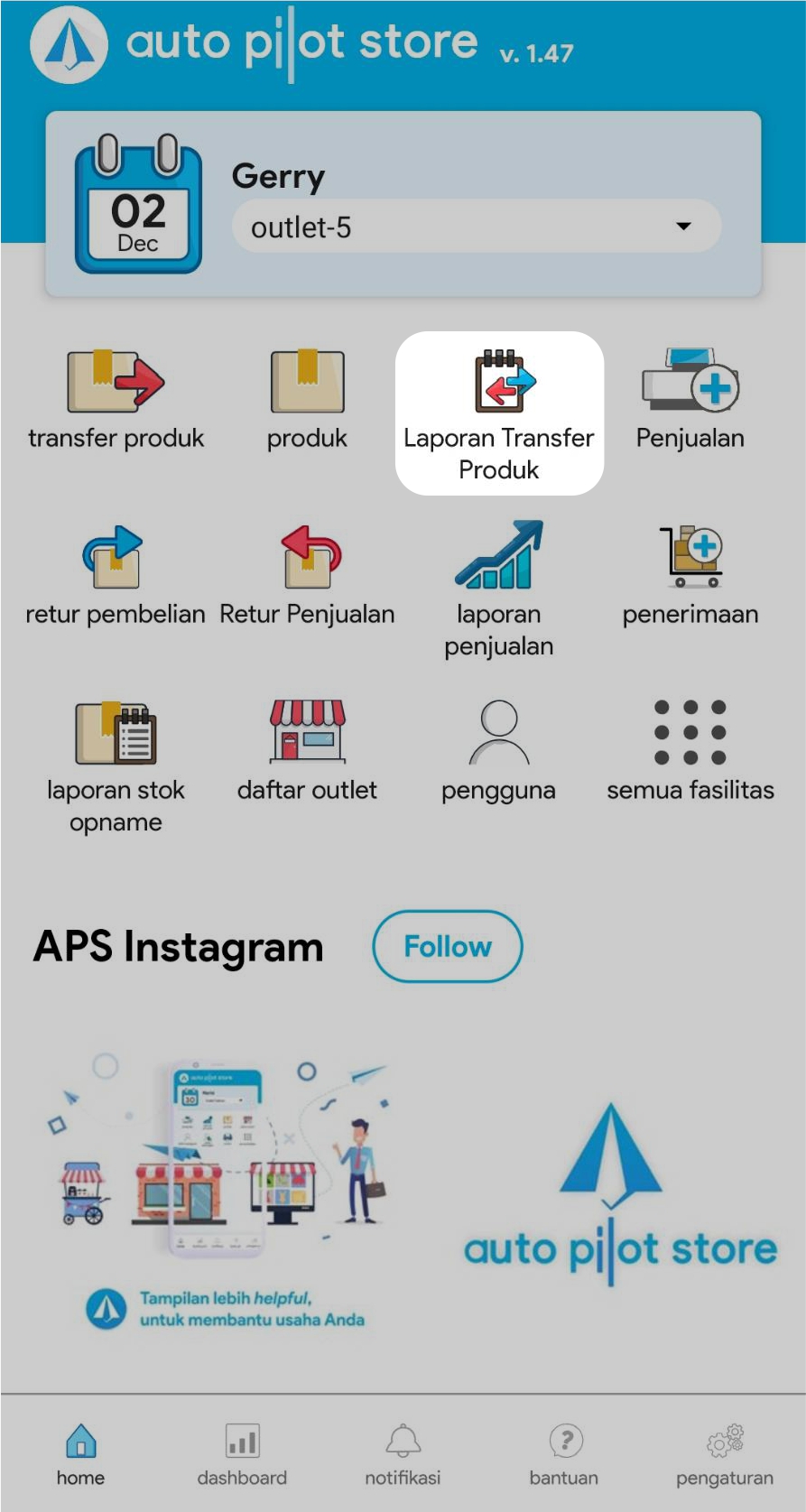Show semua fasilitas

click(690, 751)
